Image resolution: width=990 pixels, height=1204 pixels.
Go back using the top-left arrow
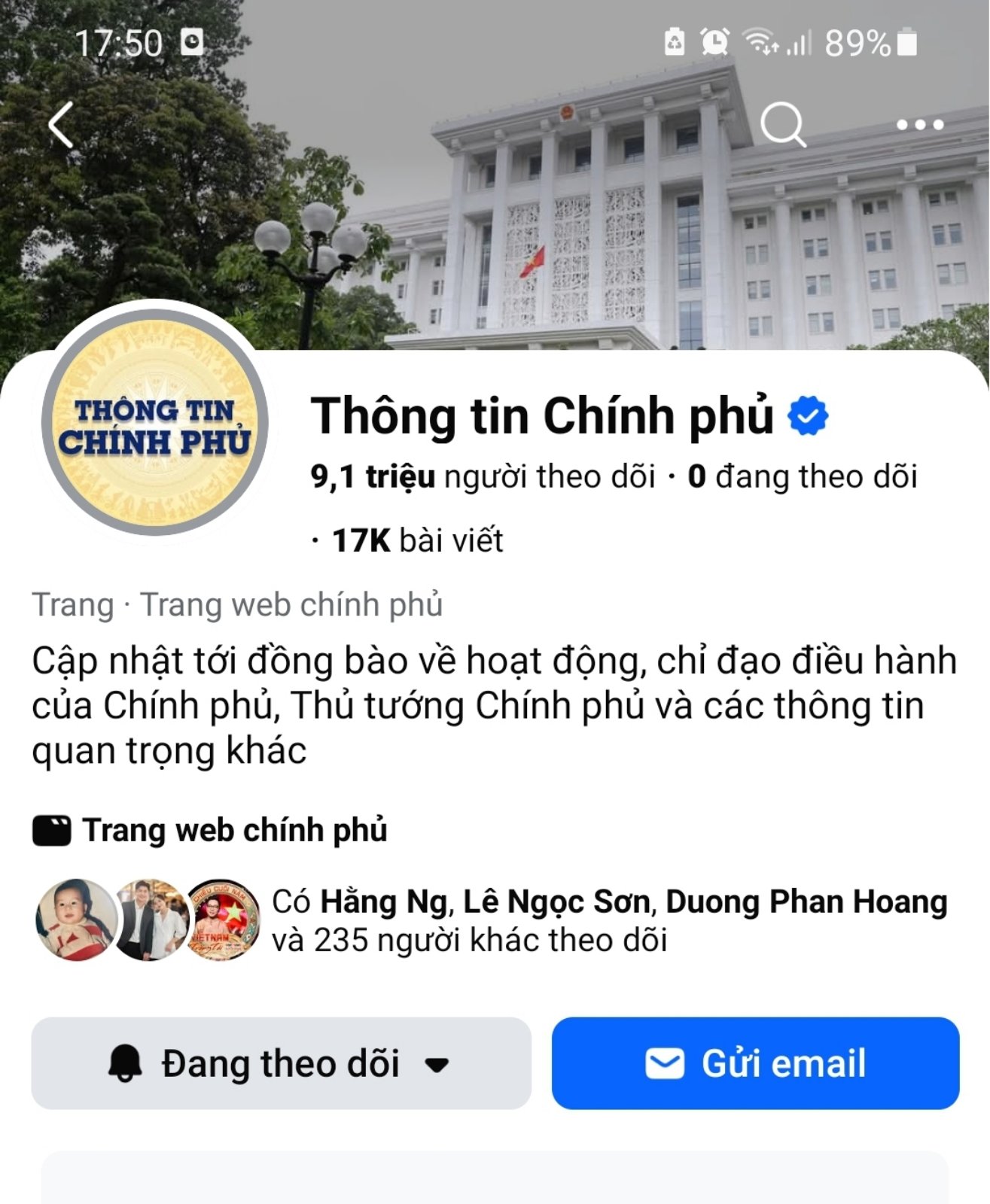(x=62, y=125)
